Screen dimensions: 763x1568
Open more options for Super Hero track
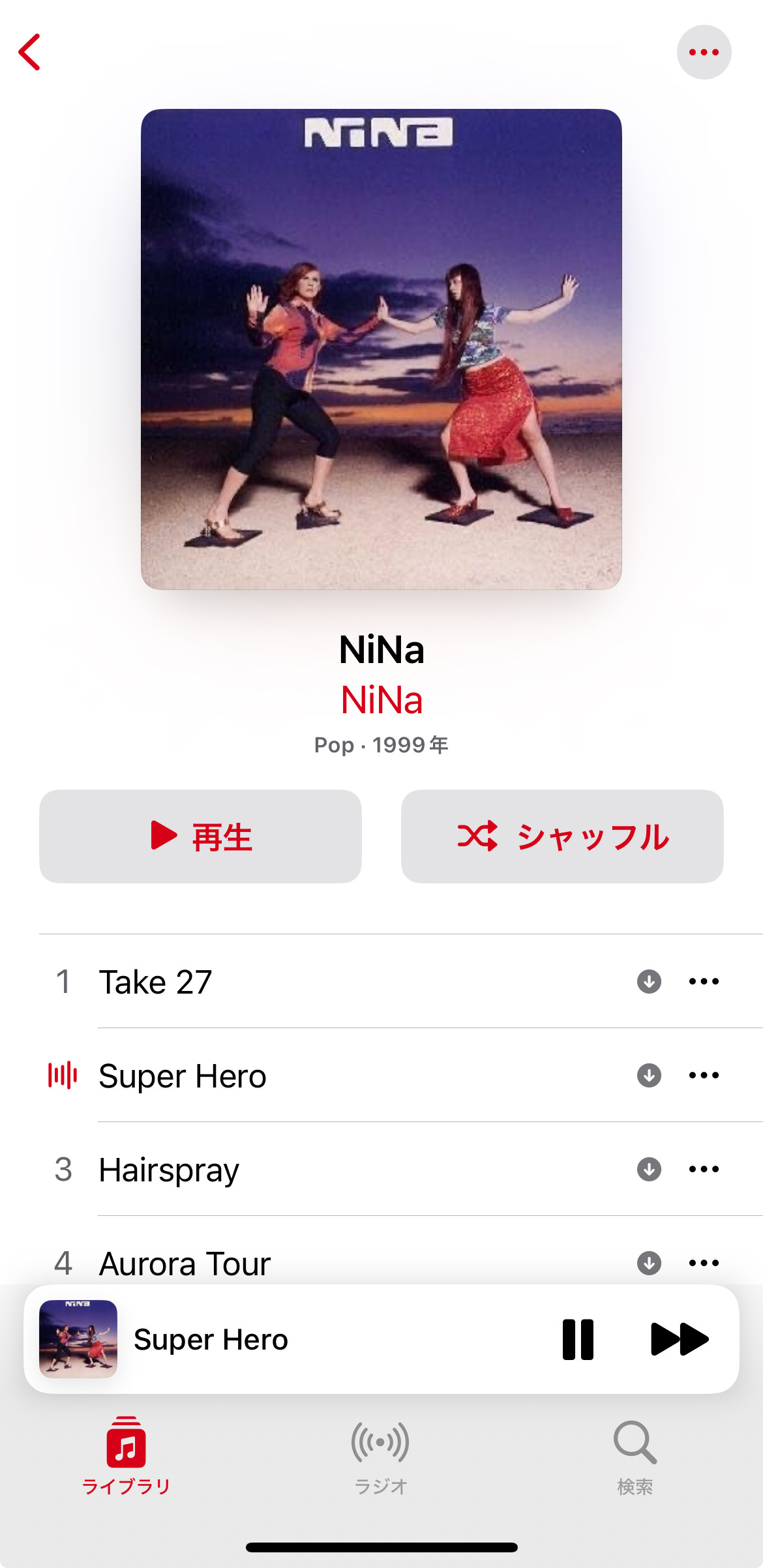(704, 1075)
